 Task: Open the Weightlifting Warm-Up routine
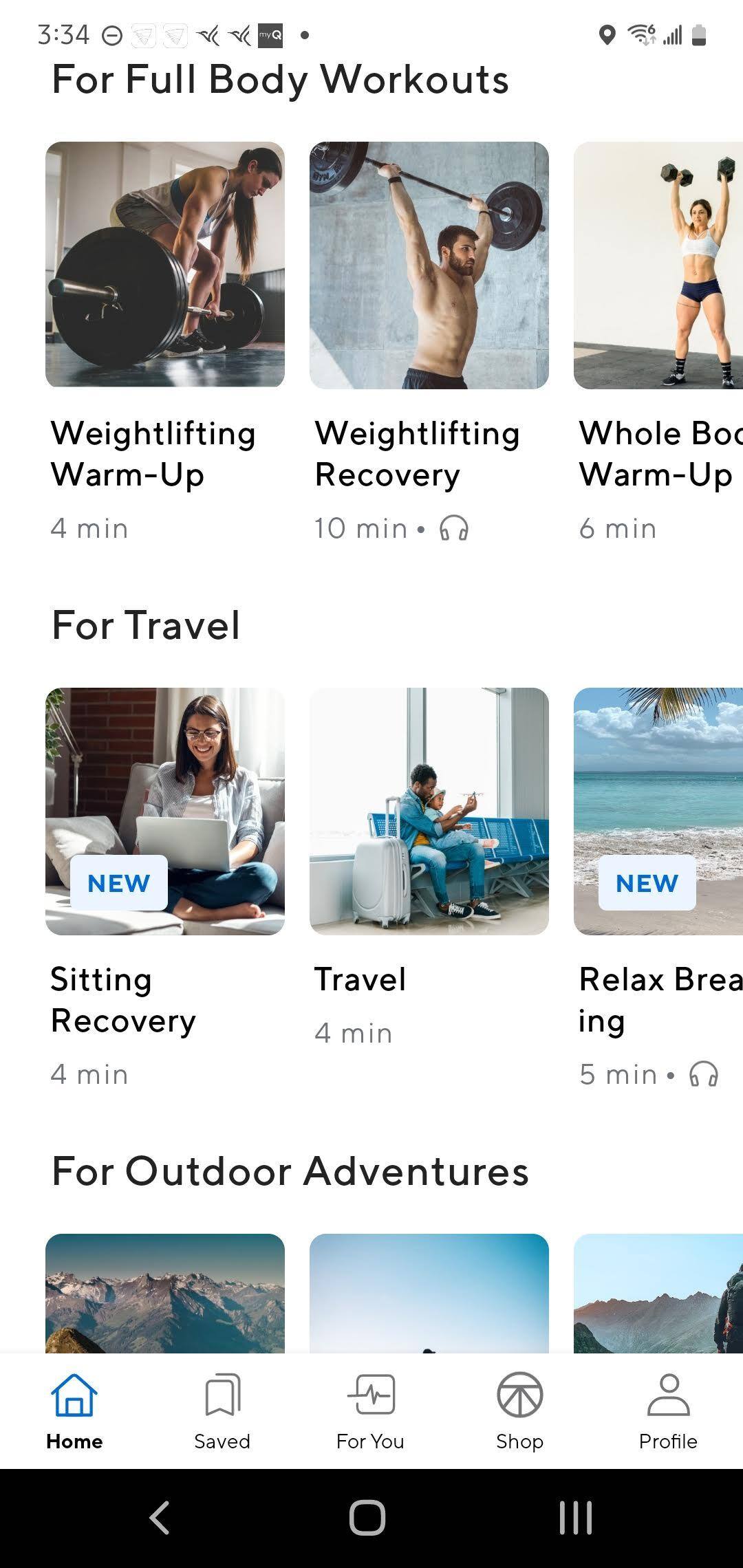click(x=165, y=265)
